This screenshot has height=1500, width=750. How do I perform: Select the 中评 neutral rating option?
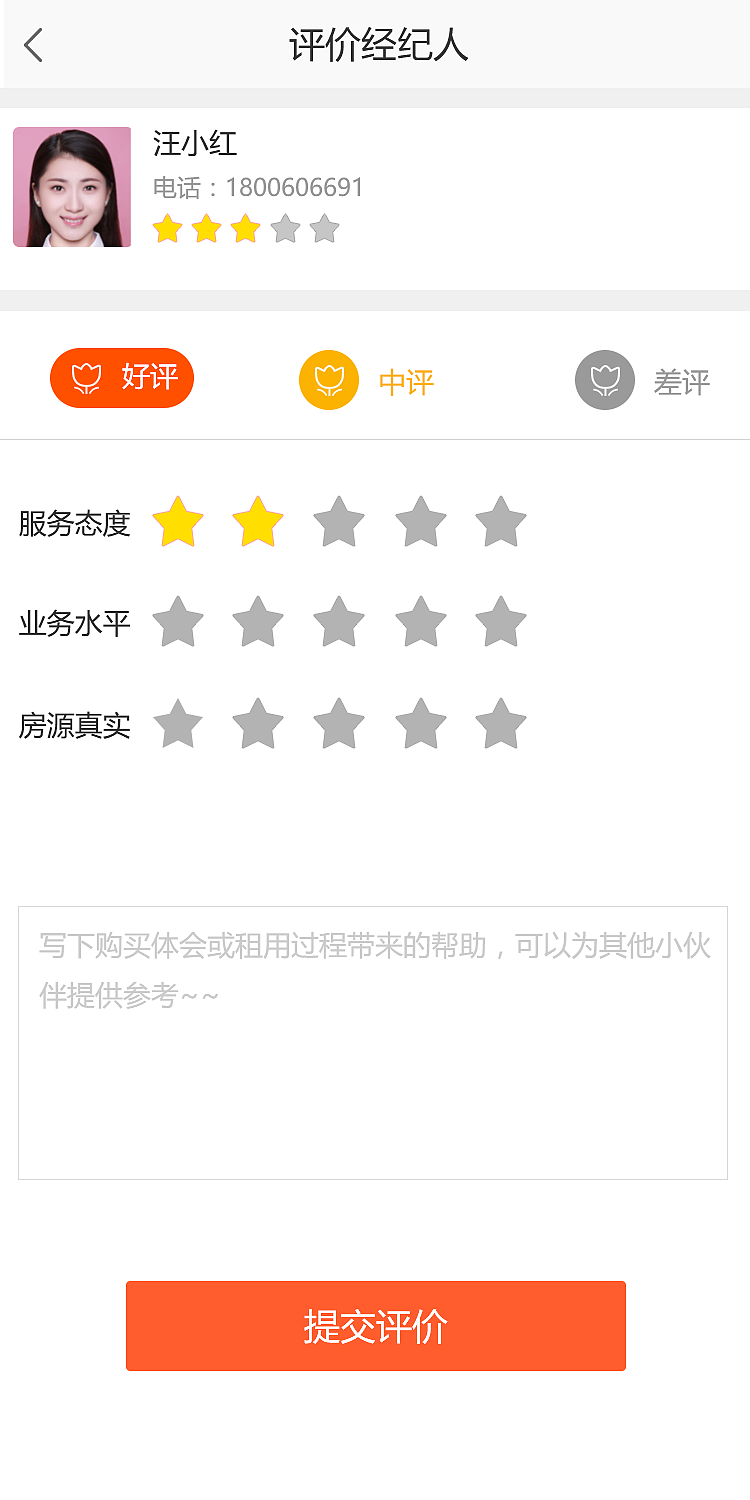[367, 380]
